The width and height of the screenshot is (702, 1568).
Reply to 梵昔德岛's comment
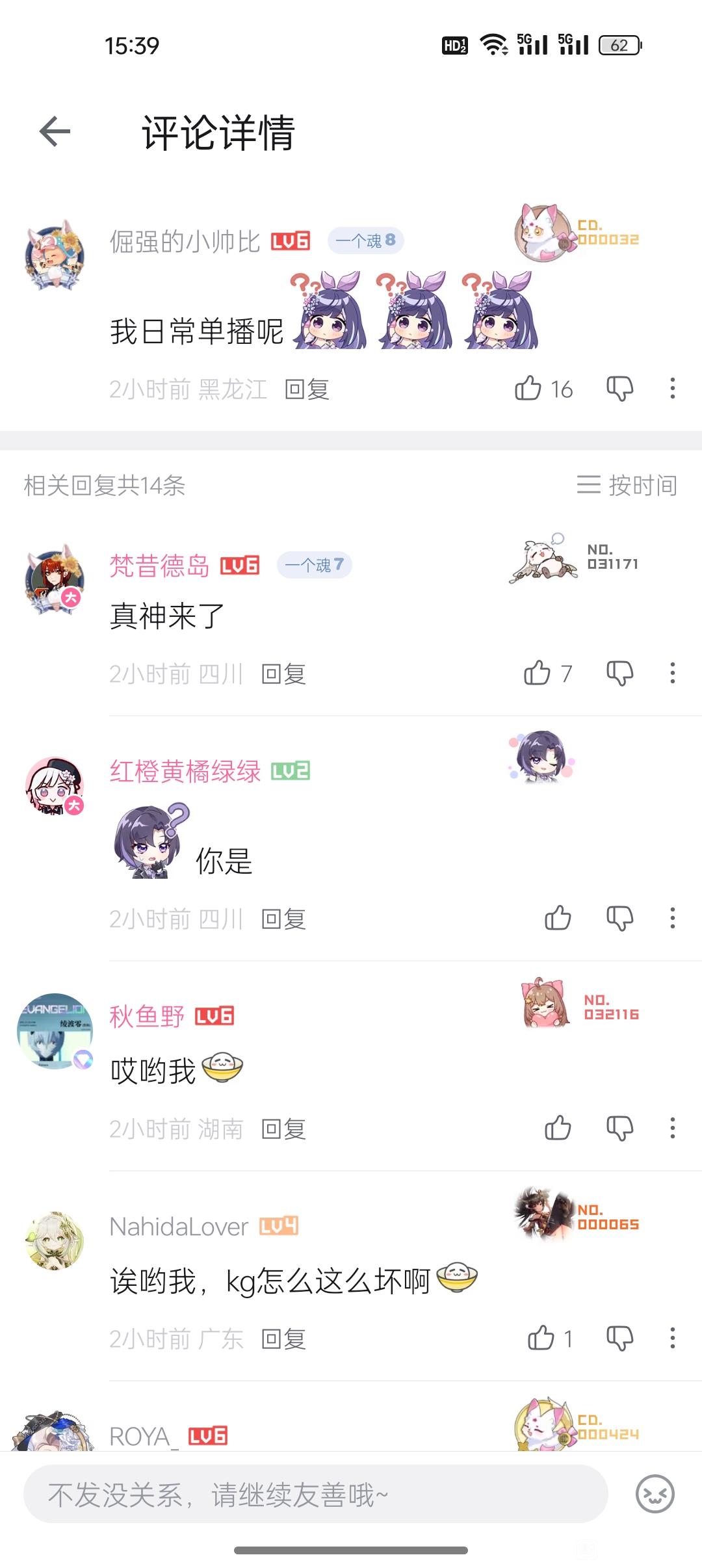coord(283,674)
